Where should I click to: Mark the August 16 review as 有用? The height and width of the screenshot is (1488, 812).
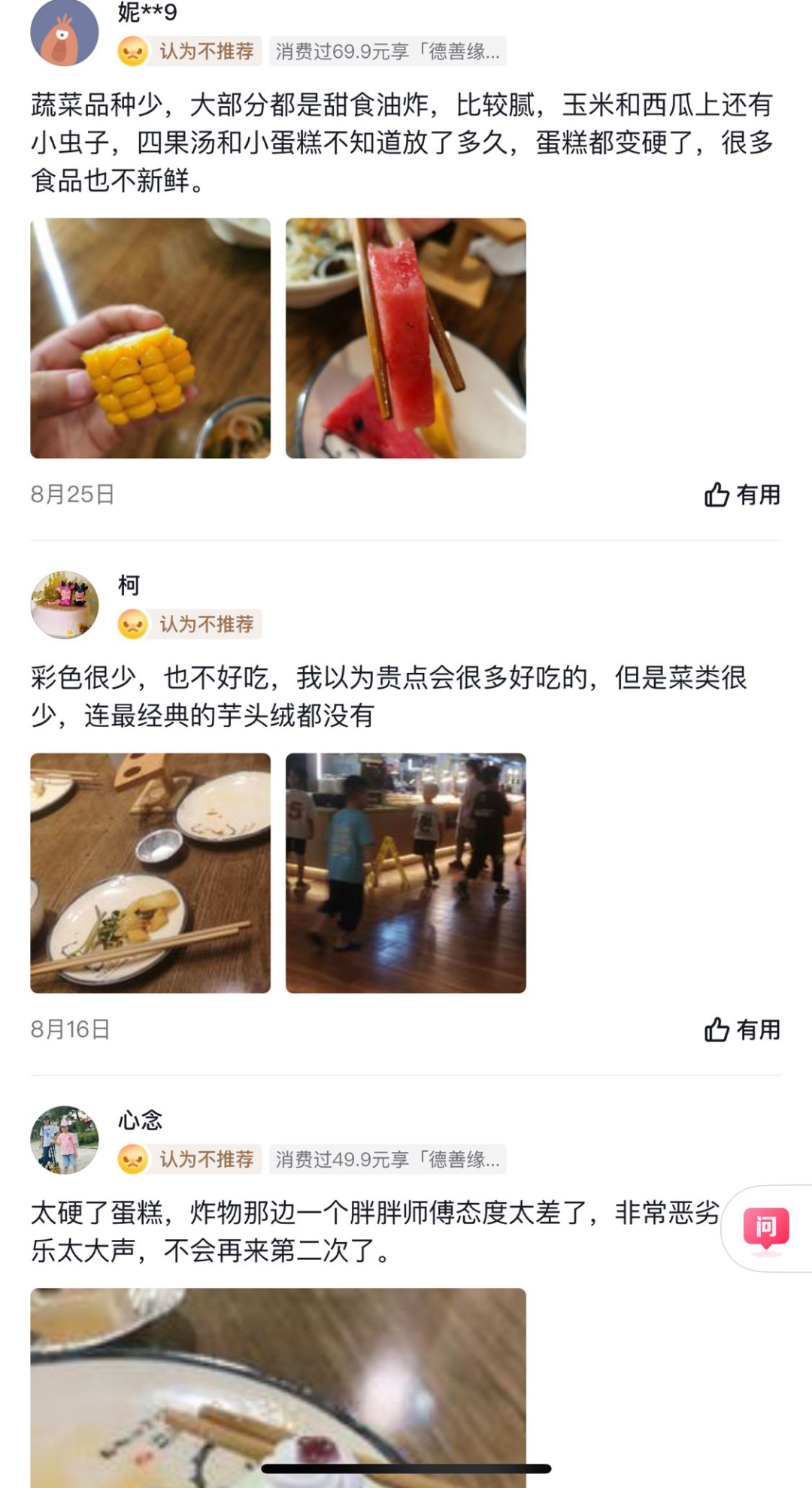tap(742, 1029)
